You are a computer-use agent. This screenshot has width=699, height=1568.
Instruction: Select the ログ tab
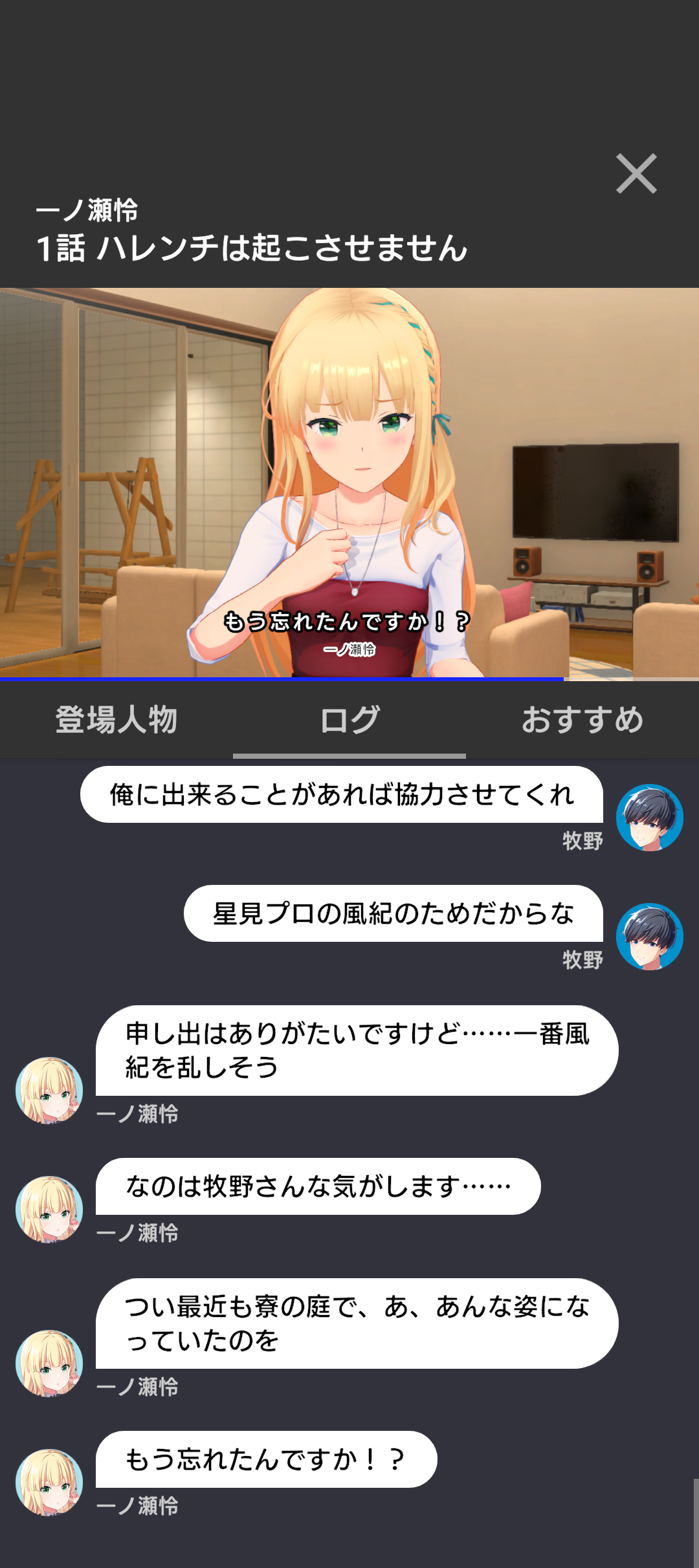[x=349, y=719]
